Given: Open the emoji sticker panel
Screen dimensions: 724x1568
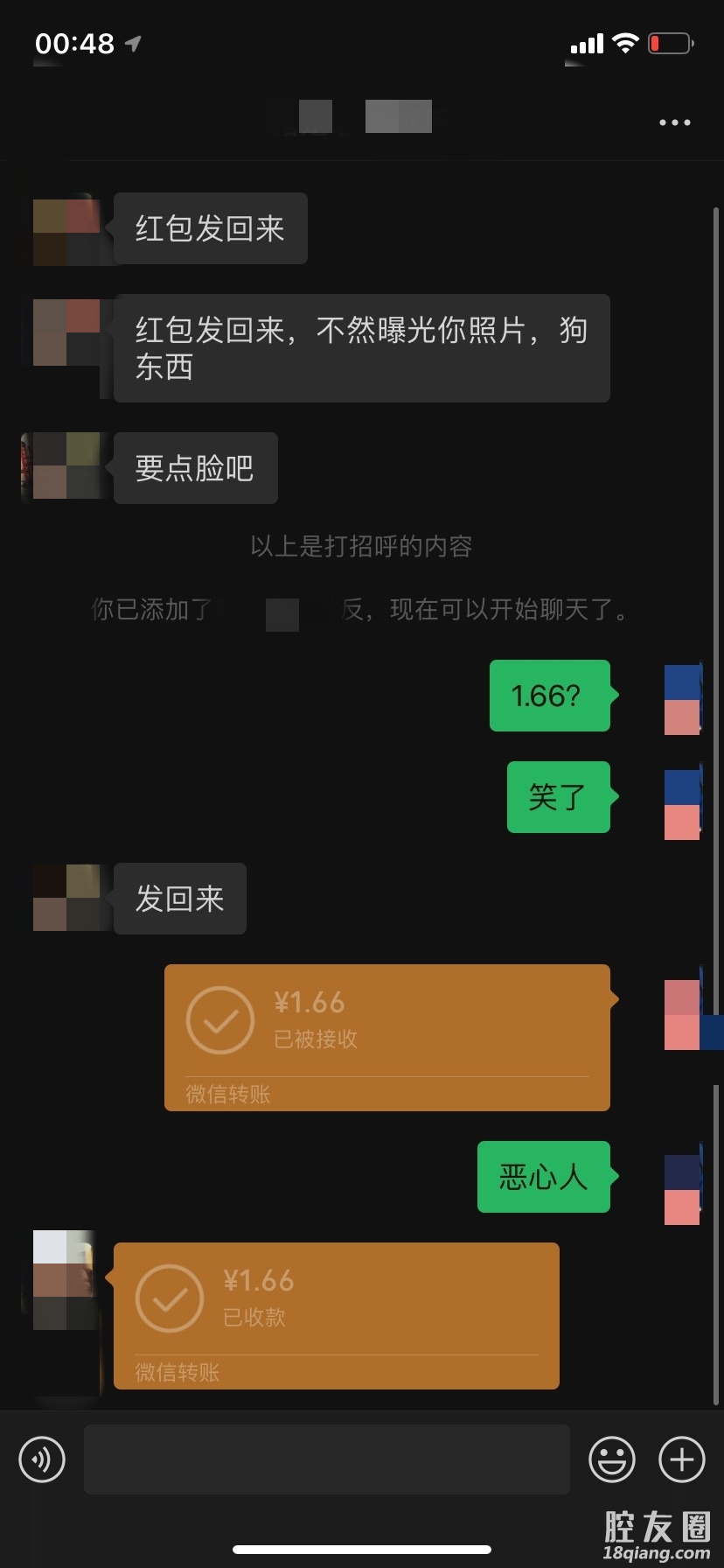Looking at the screenshot, I should (x=611, y=1459).
